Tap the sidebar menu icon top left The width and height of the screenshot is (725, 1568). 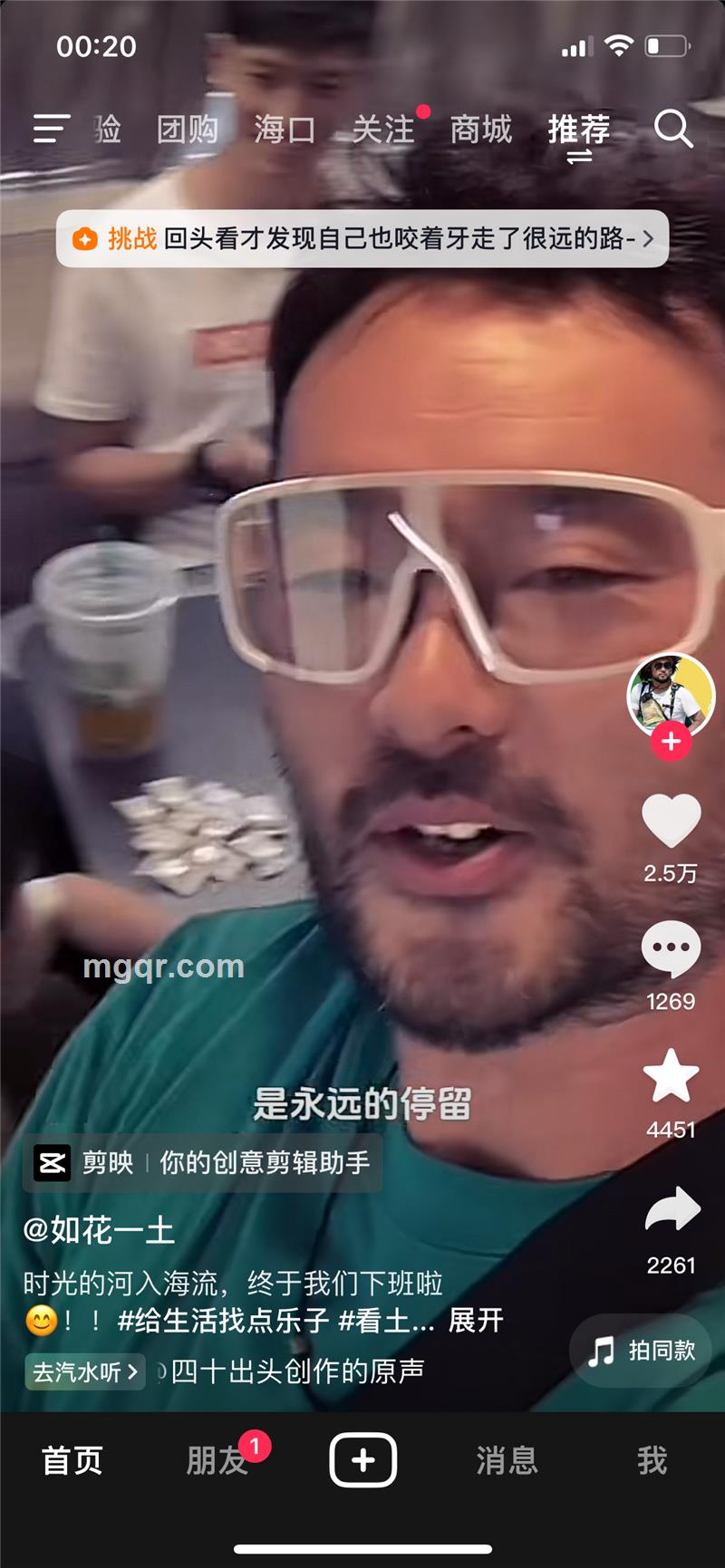[50, 130]
